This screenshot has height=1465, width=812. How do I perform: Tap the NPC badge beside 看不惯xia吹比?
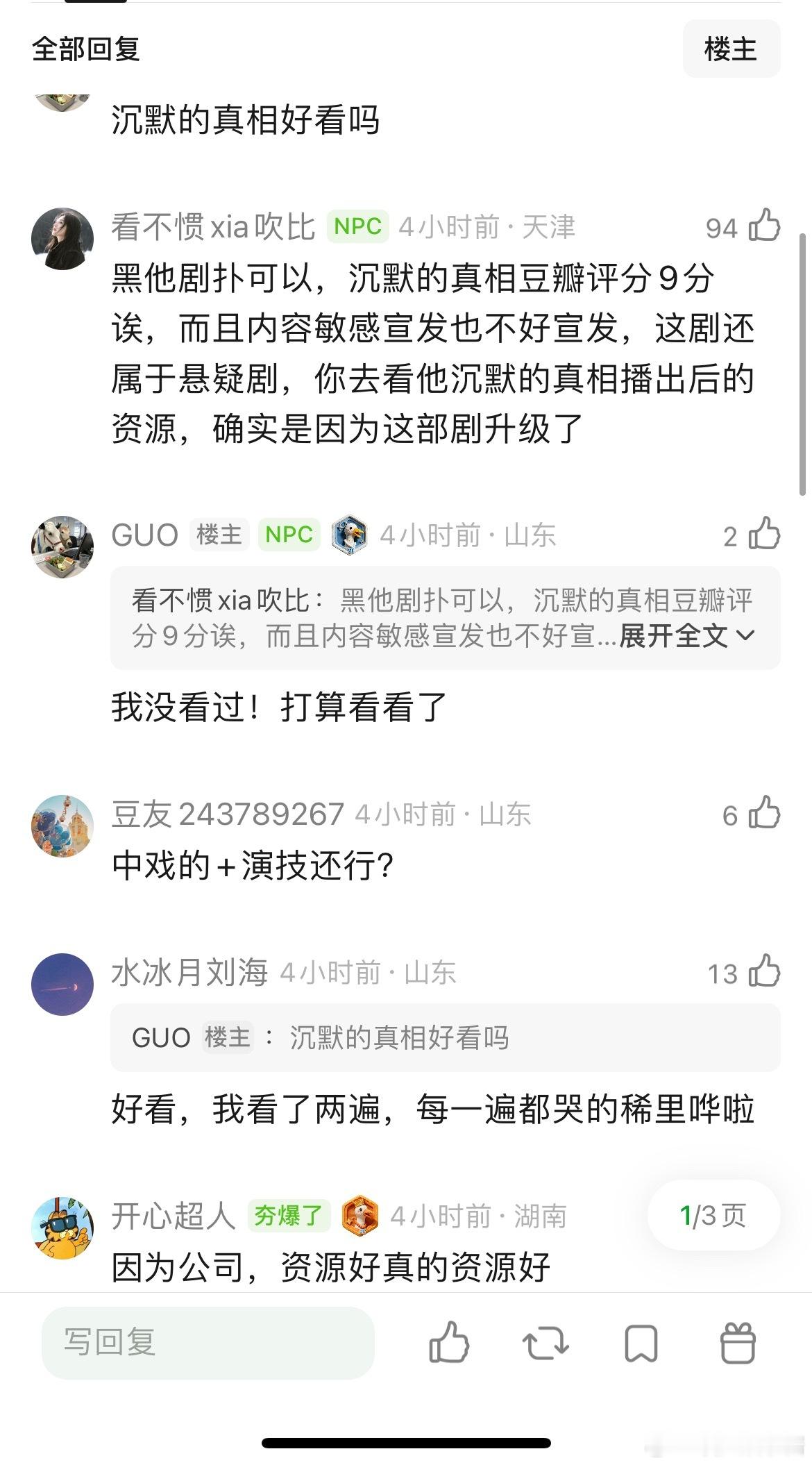pos(357,226)
